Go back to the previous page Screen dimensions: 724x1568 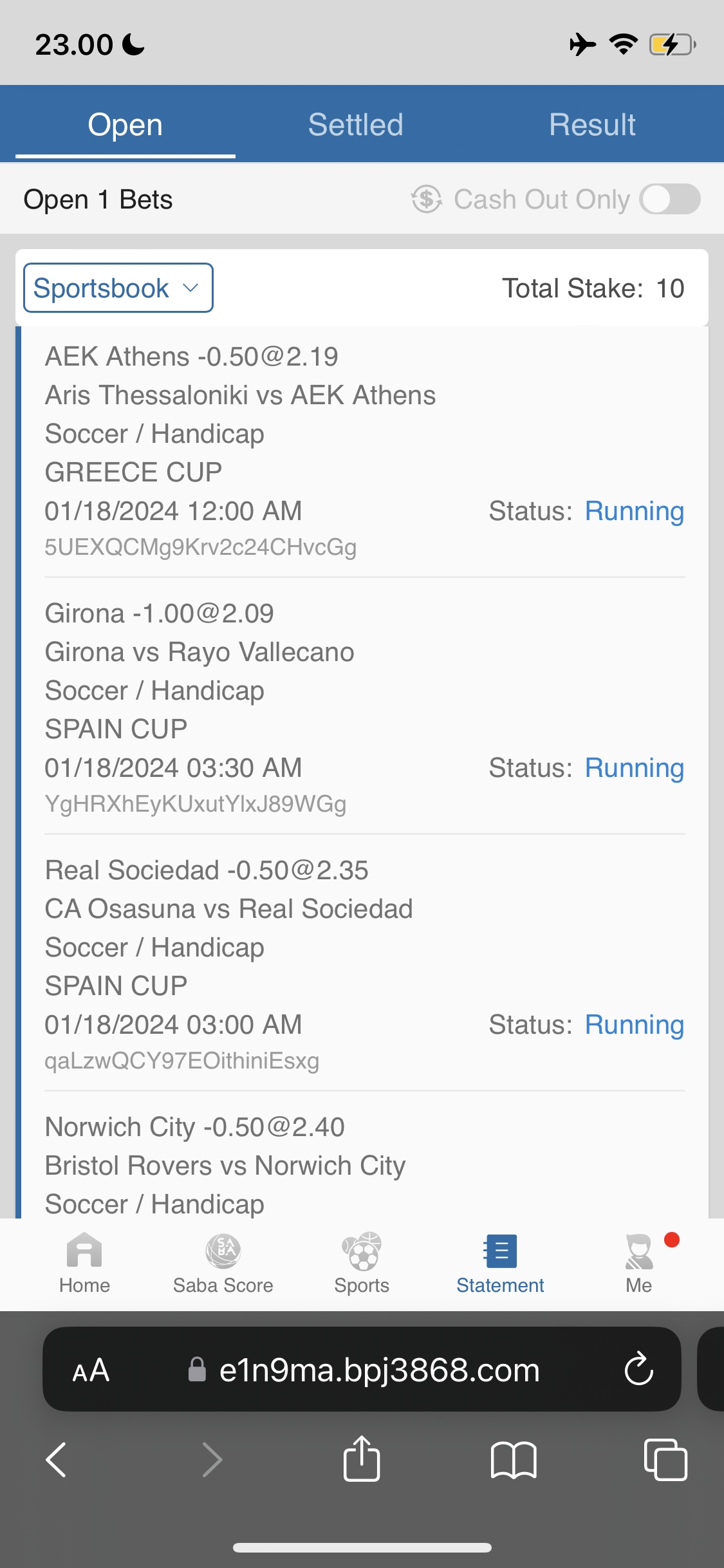point(57,1459)
